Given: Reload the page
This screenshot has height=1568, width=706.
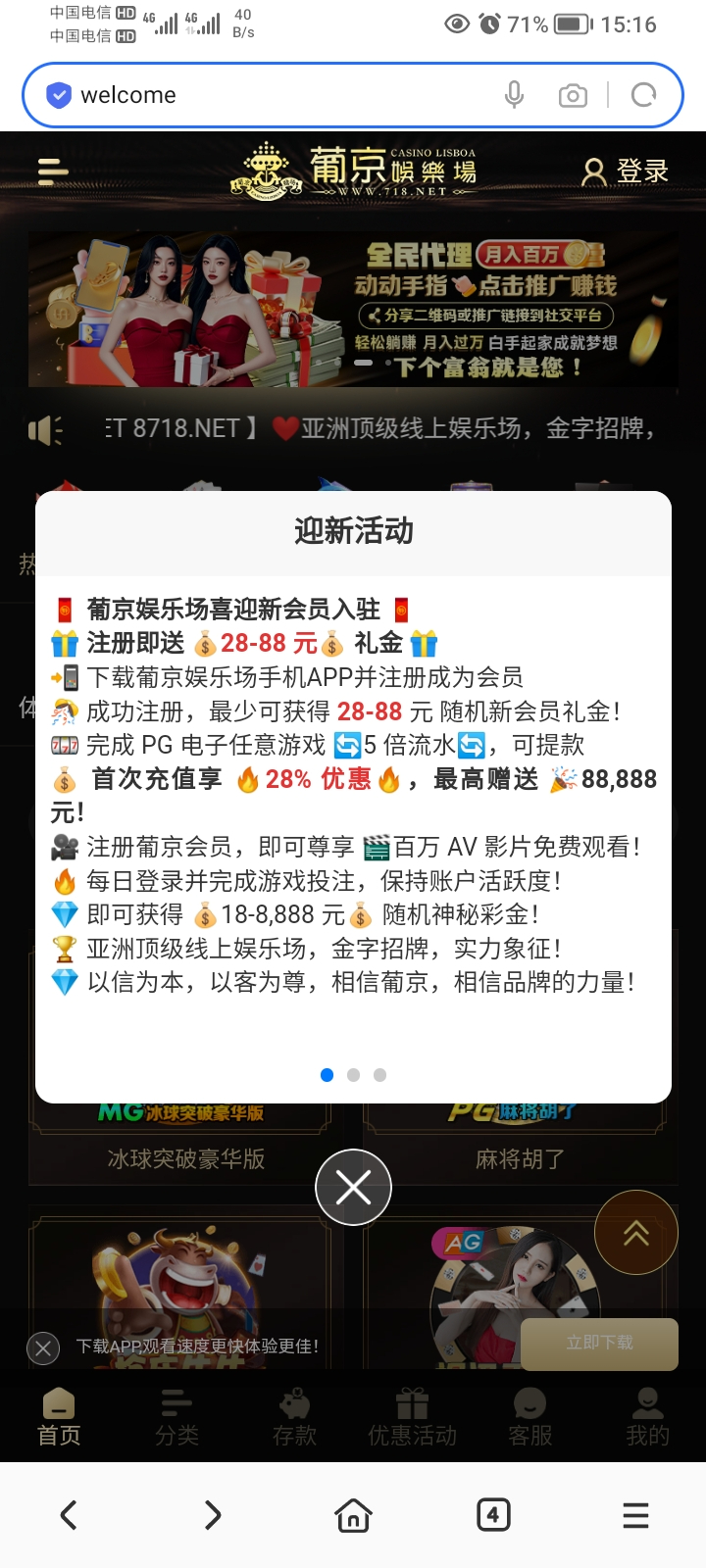Looking at the screenshot, I should pyautogui.click(x=643, y=95).
